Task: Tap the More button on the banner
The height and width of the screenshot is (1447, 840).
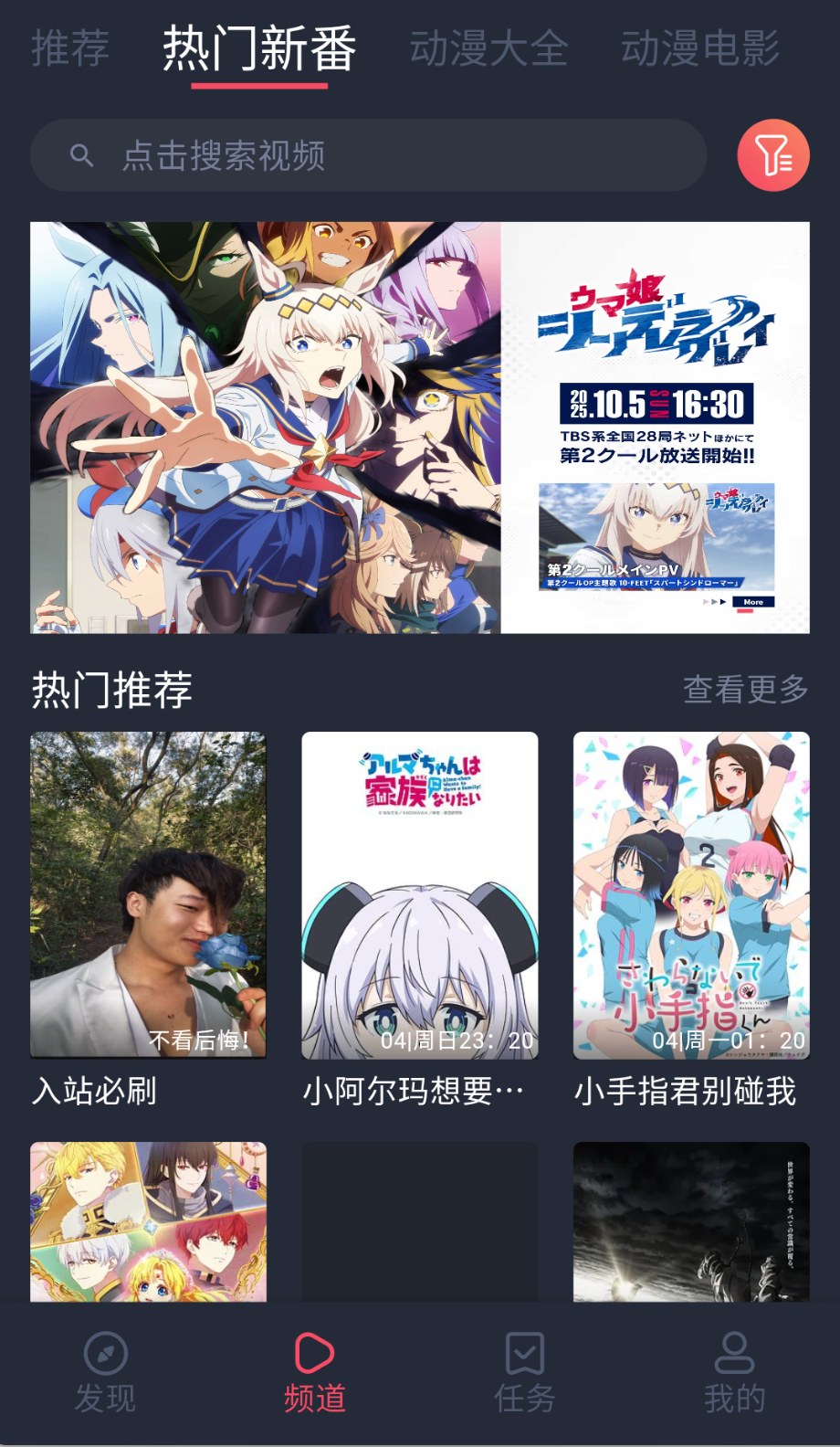Action: tap(754, 602)
